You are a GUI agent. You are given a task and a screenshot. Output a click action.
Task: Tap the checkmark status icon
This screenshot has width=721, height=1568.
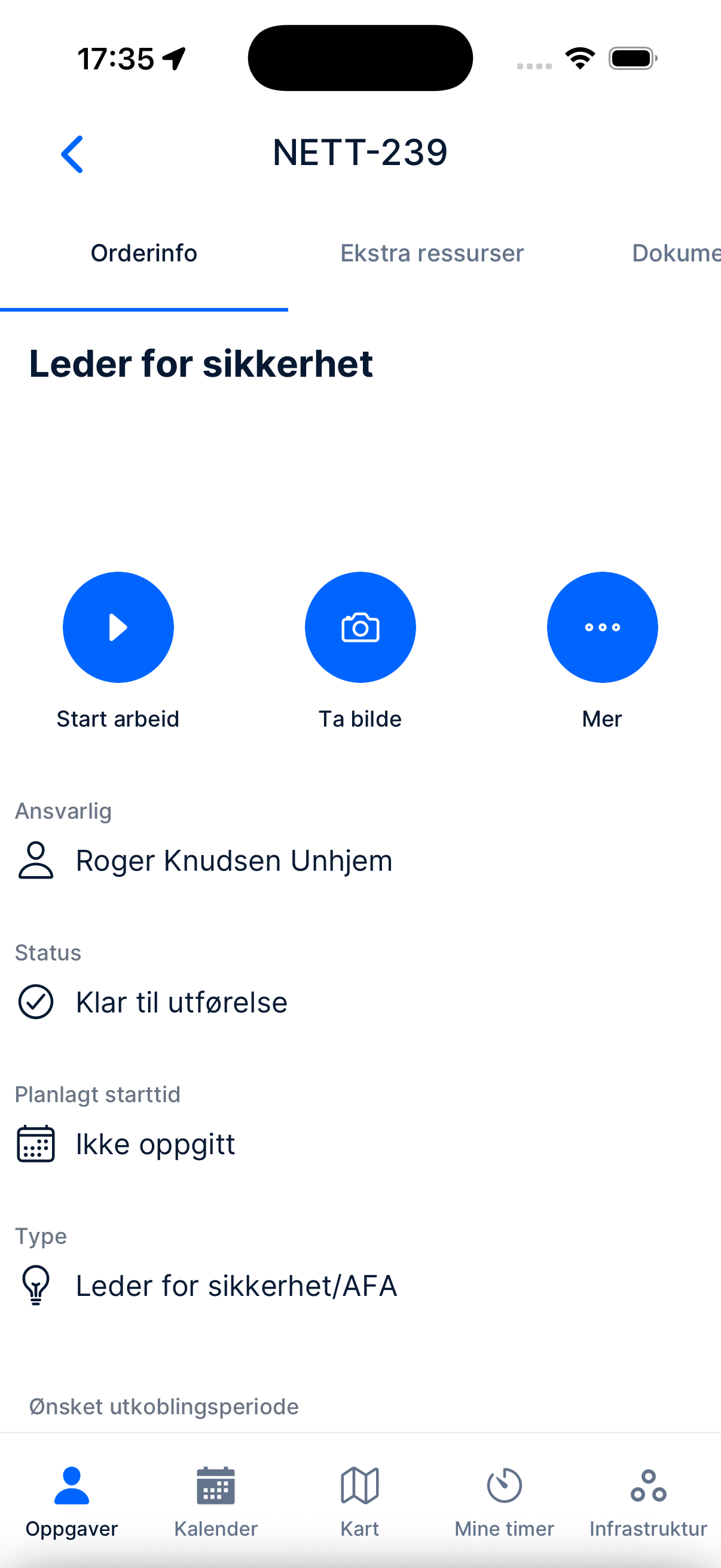coord(35,1001)
